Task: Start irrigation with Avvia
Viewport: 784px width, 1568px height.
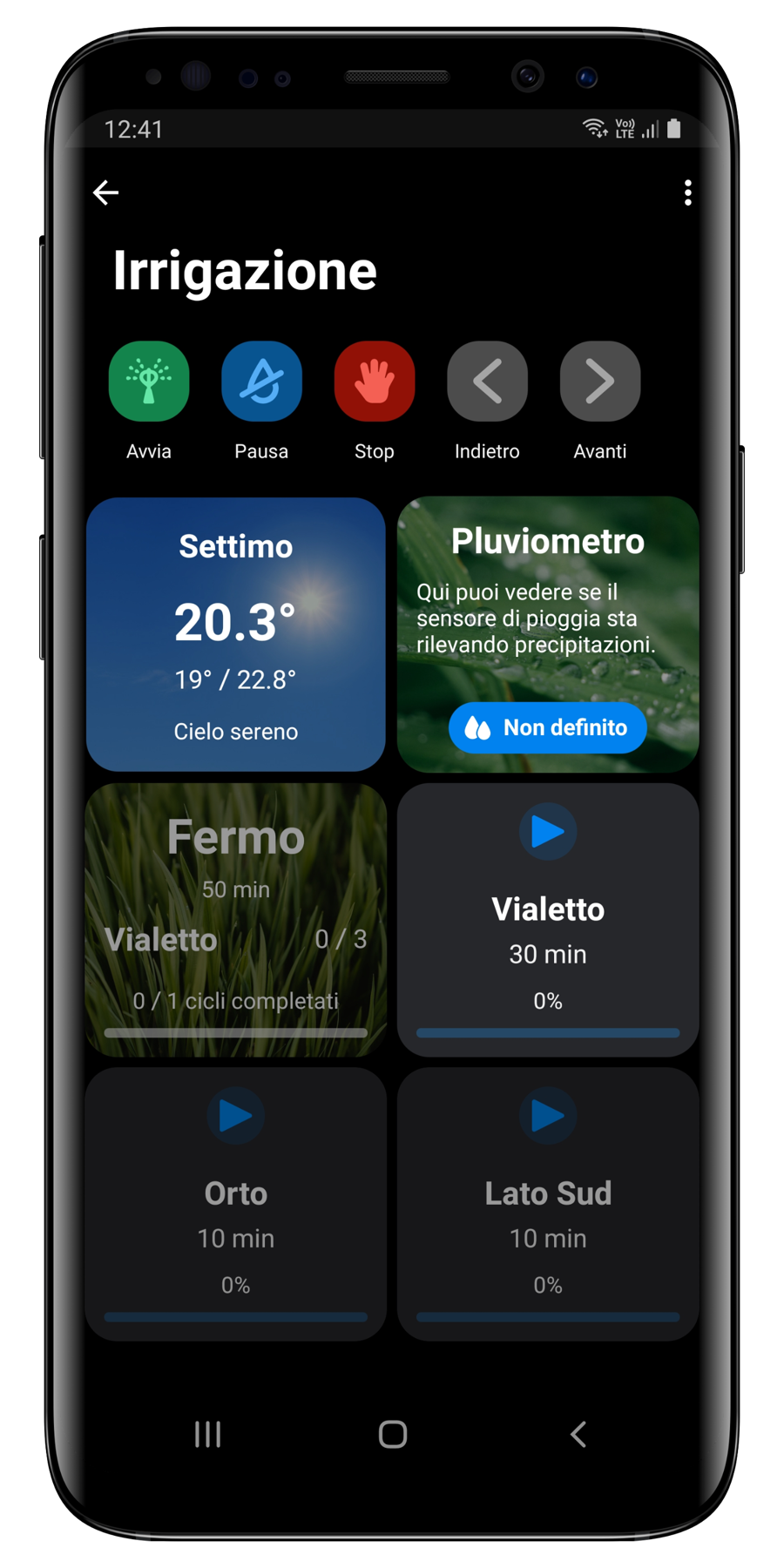Action: (x=149, y=382)
